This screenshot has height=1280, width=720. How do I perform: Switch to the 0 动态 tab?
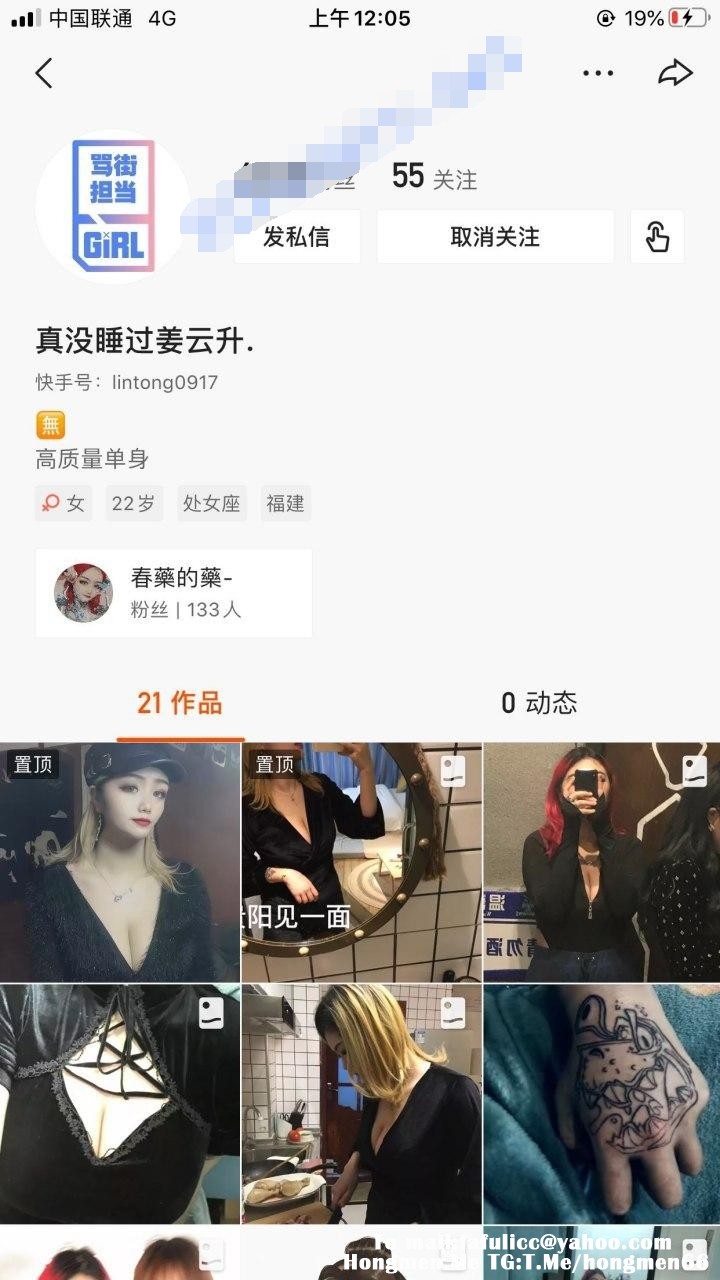(x=541, y=703)
